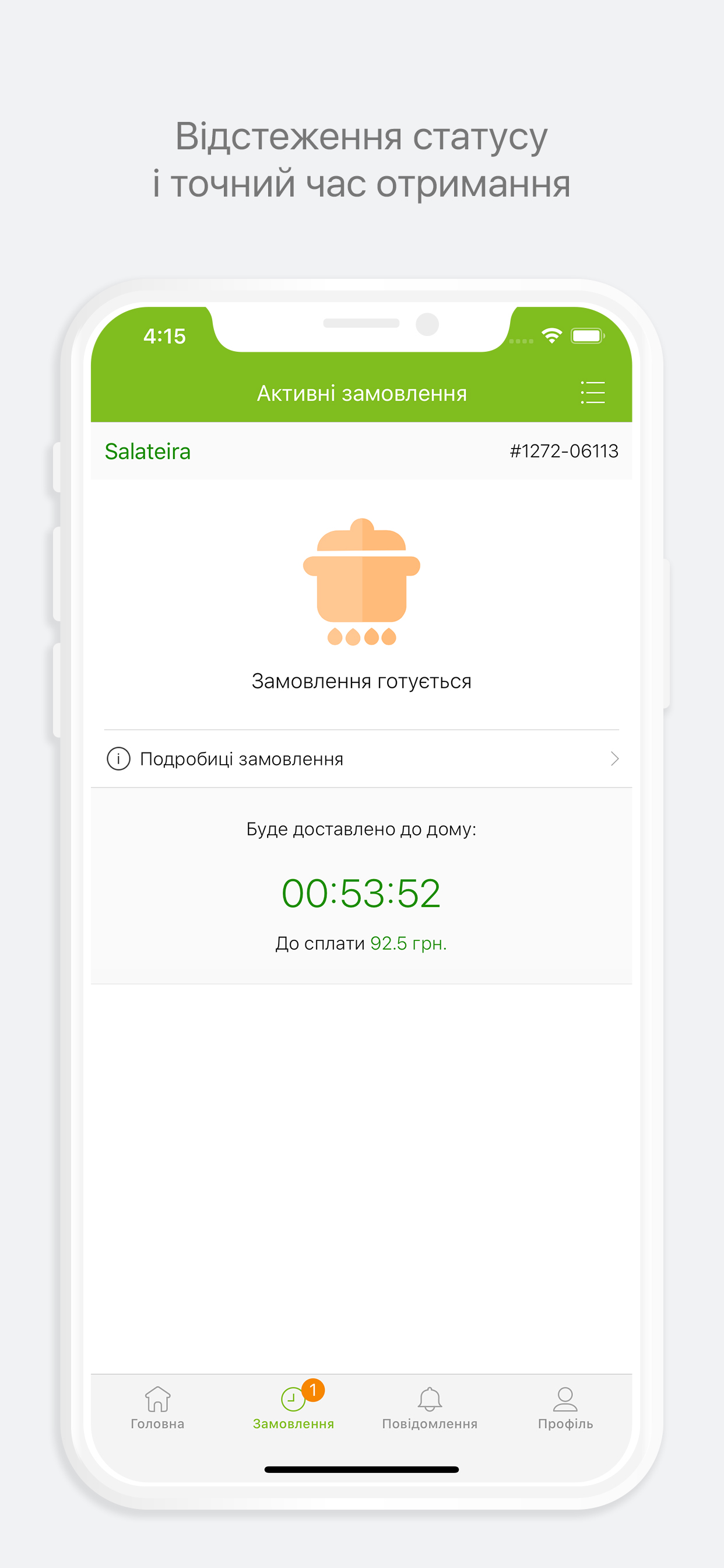Open the order list icon in header

coord(593,393)
